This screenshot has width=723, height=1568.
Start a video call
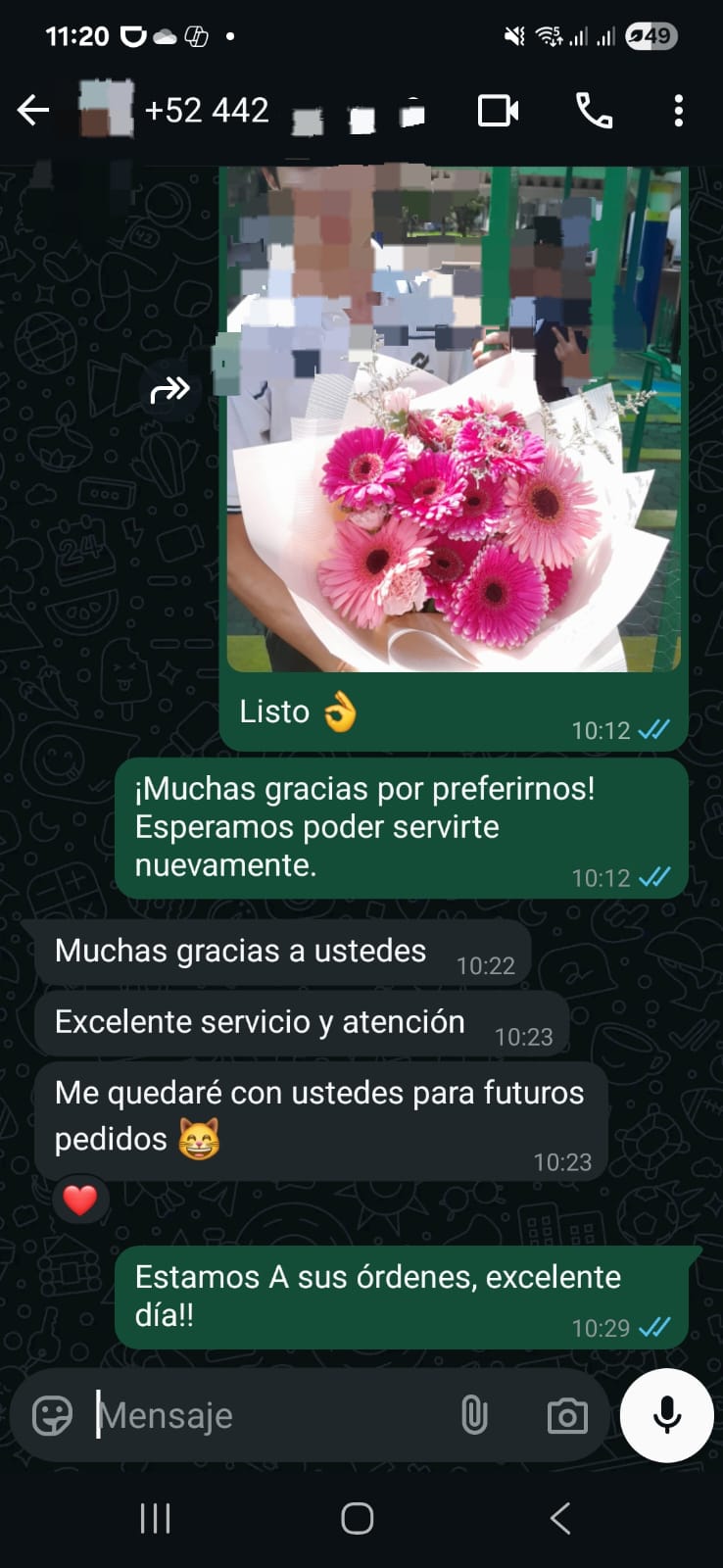tap(498, 111)
